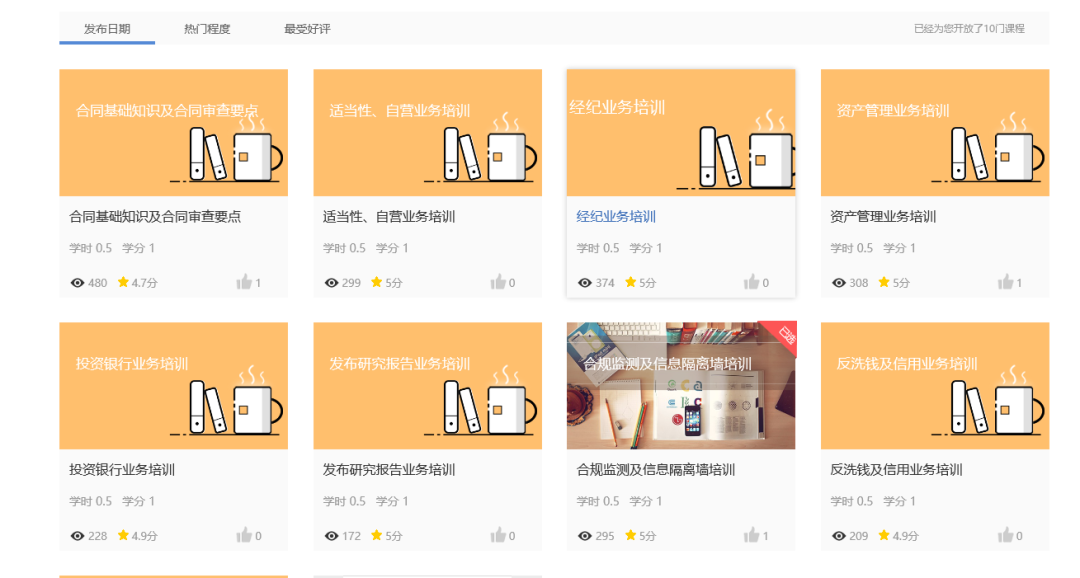Screen dimensions: 1080x578
Task: Like the 资产管理业务培训 course
Action: coord(1005,283)
